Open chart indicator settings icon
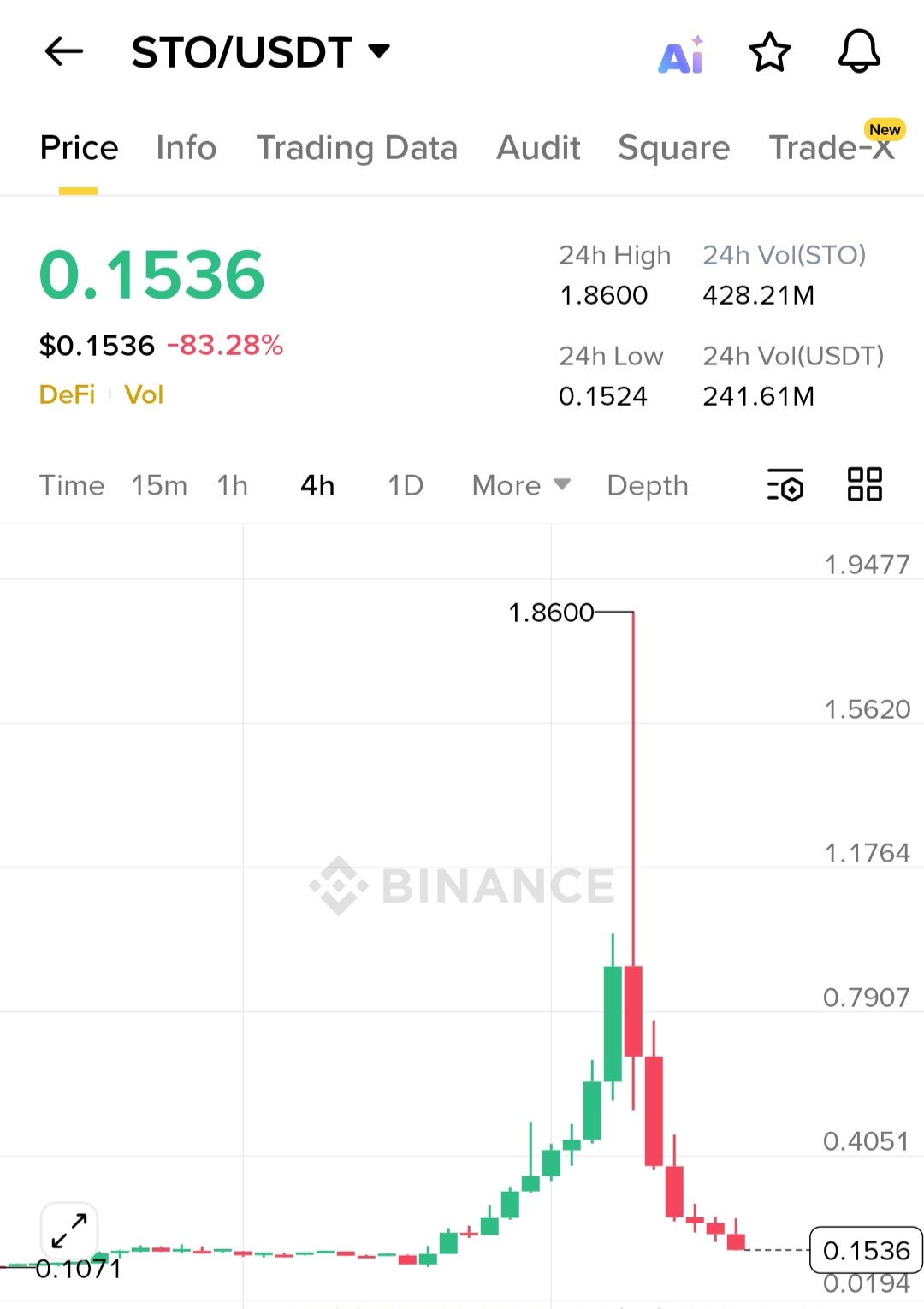 [785, 484]
